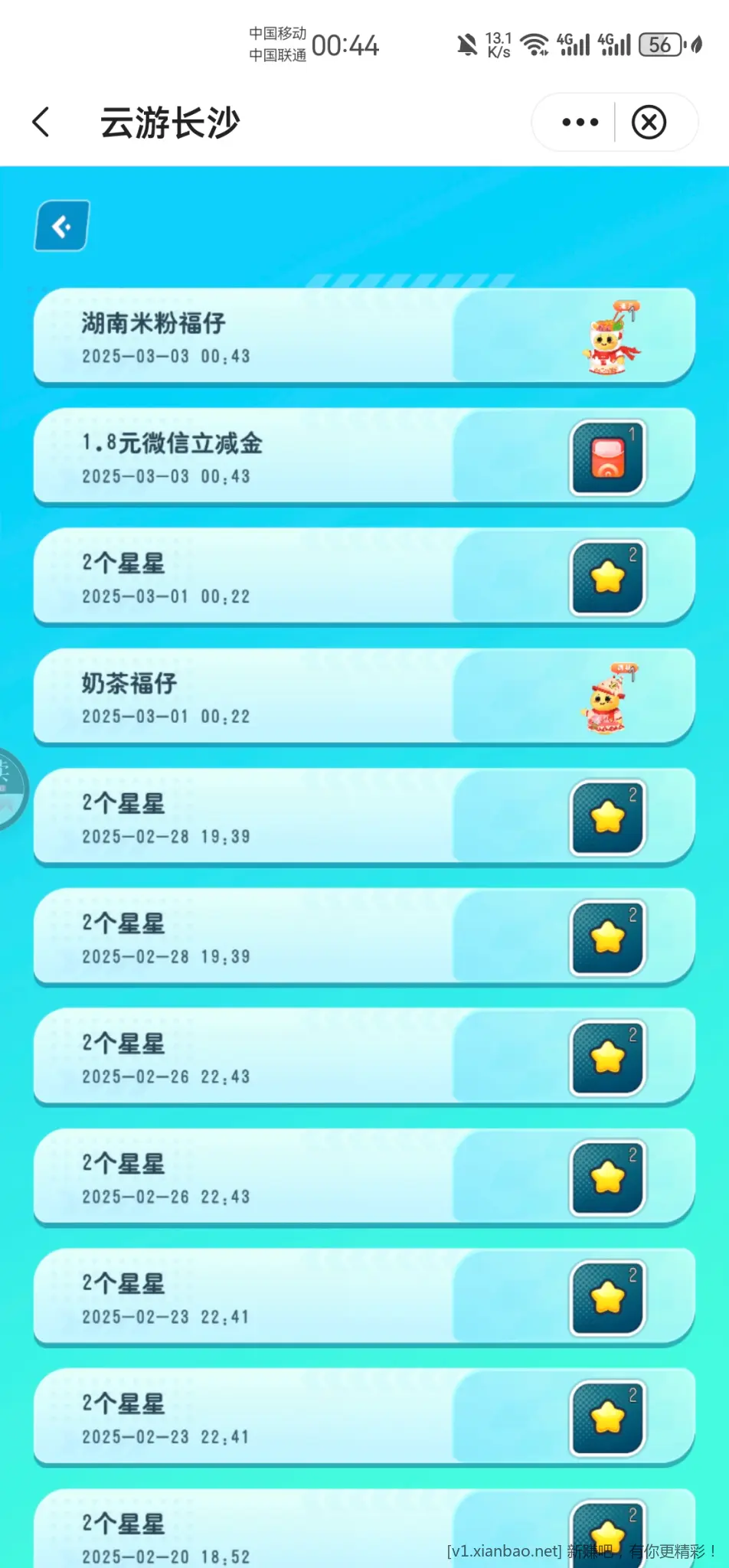
Task: Open the mini program more options menu
Action: tap(580, 122)
